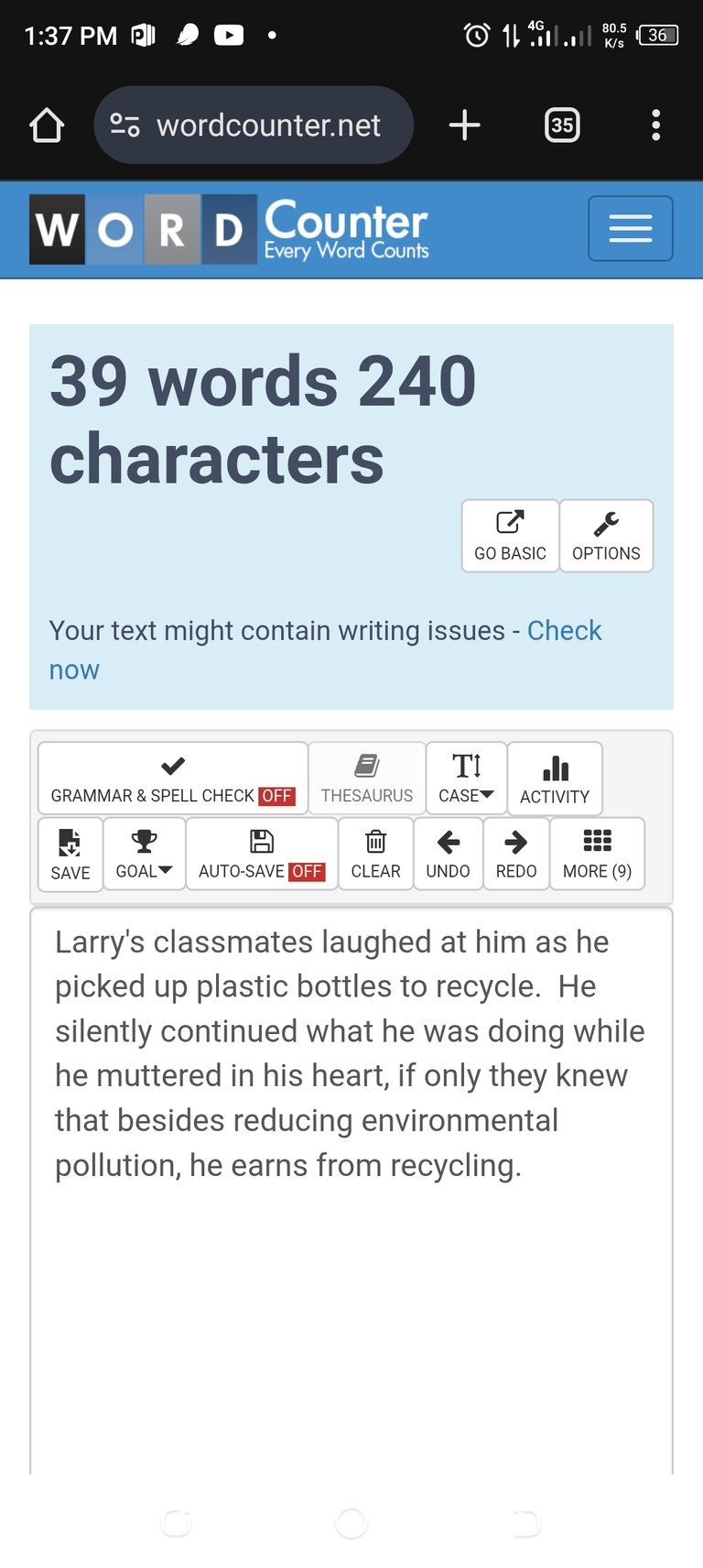Image resolution: width=703 pixels, height=1568 pixels.
Task: Open the browser overflow menu
Action: pos(655,125)
